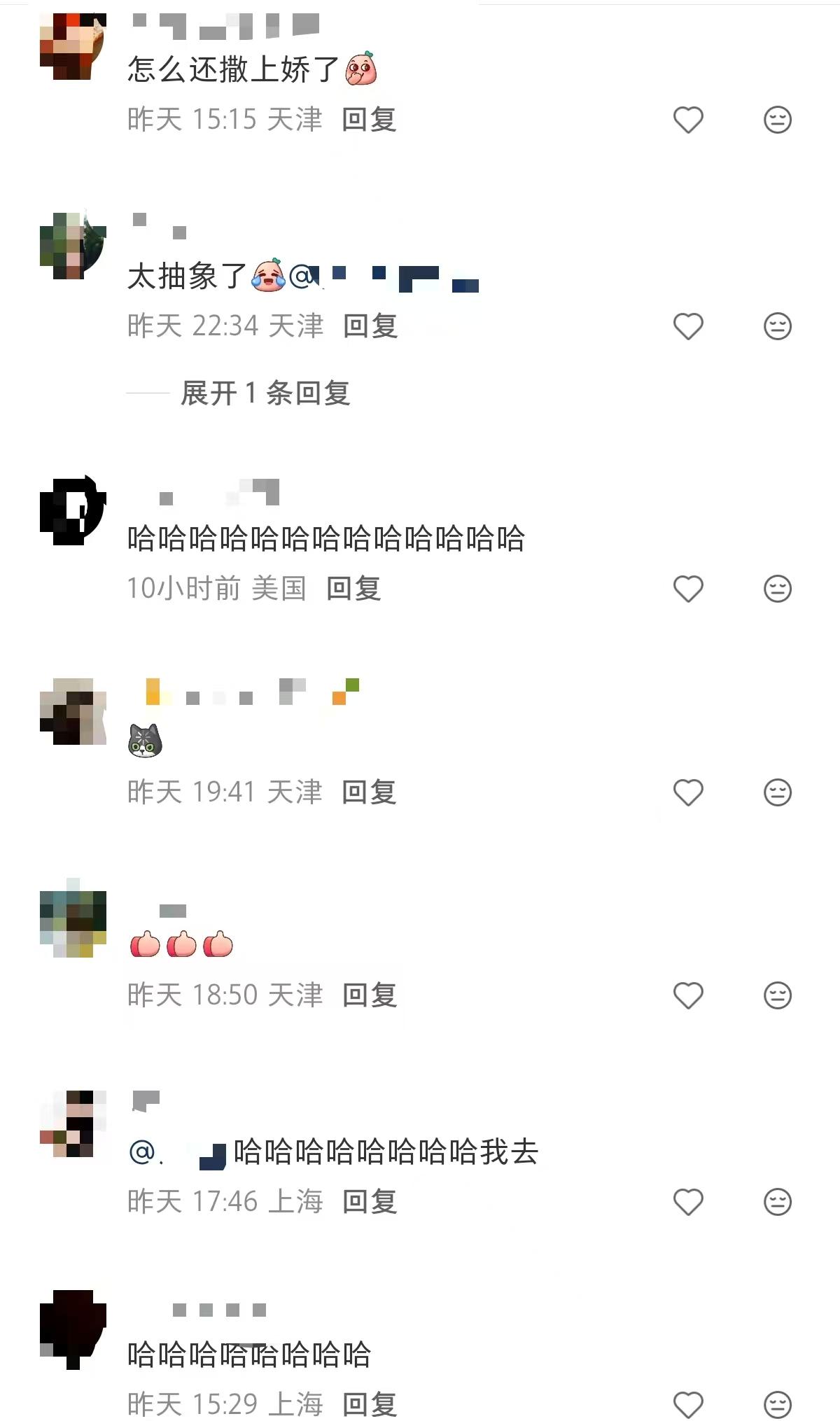Like the comment ending with "我去"

(688, 1202)
